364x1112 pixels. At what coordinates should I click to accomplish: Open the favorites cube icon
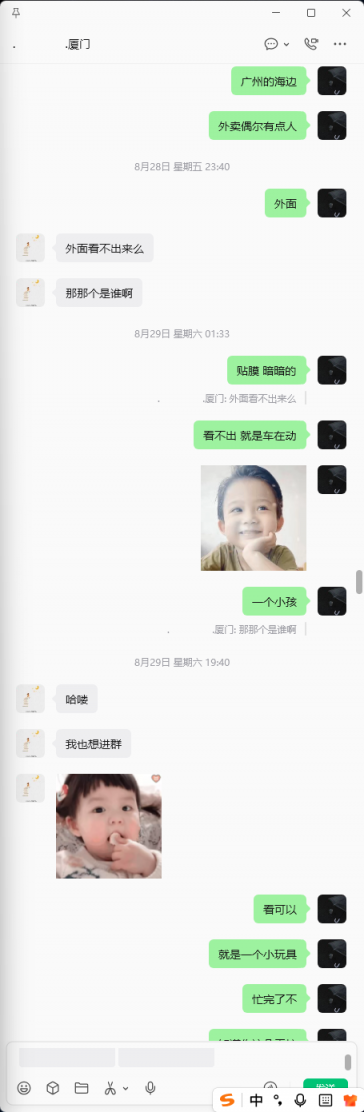[53, 1087]
